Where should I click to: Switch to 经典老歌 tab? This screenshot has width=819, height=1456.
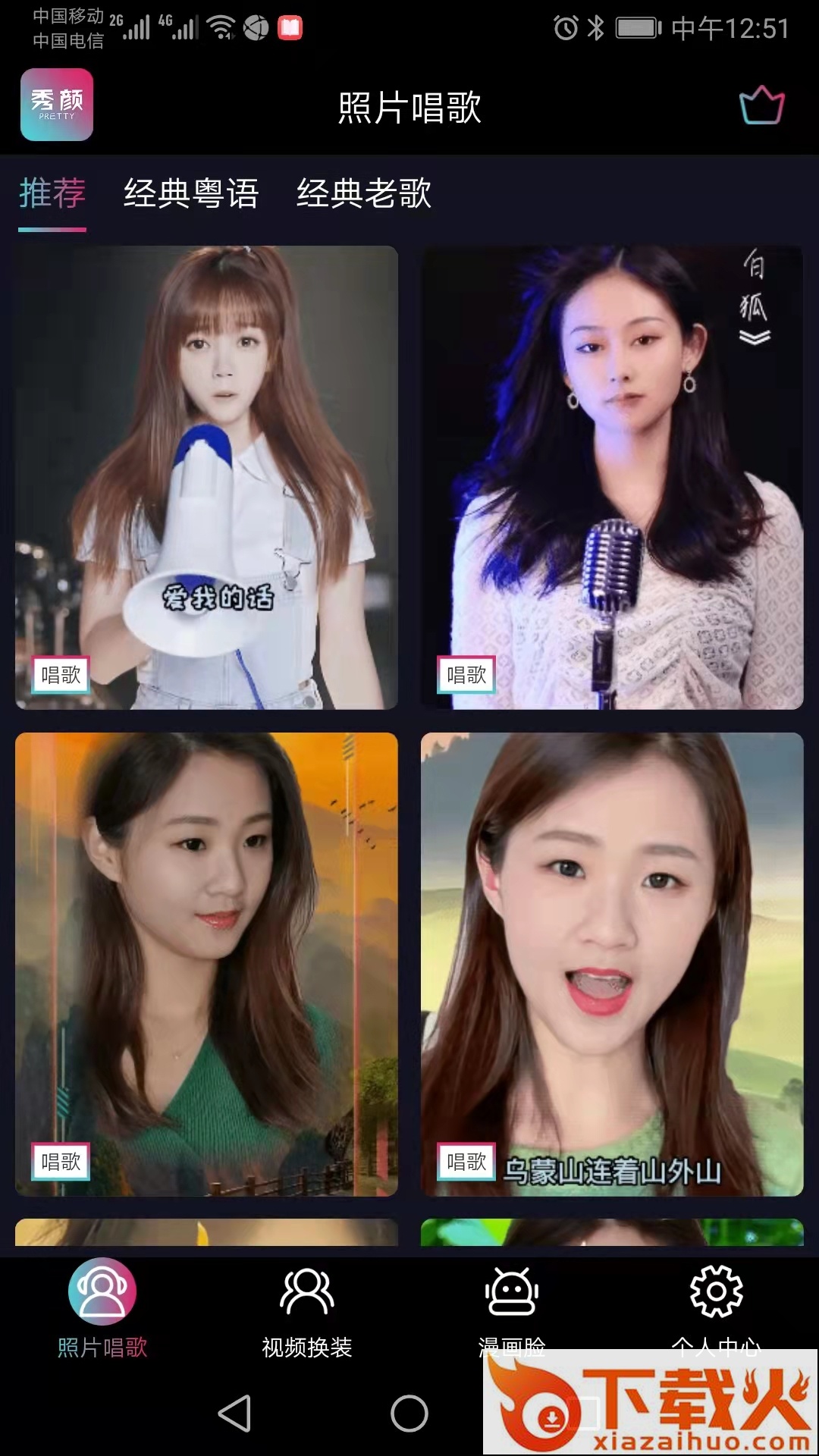pos(364,193)
